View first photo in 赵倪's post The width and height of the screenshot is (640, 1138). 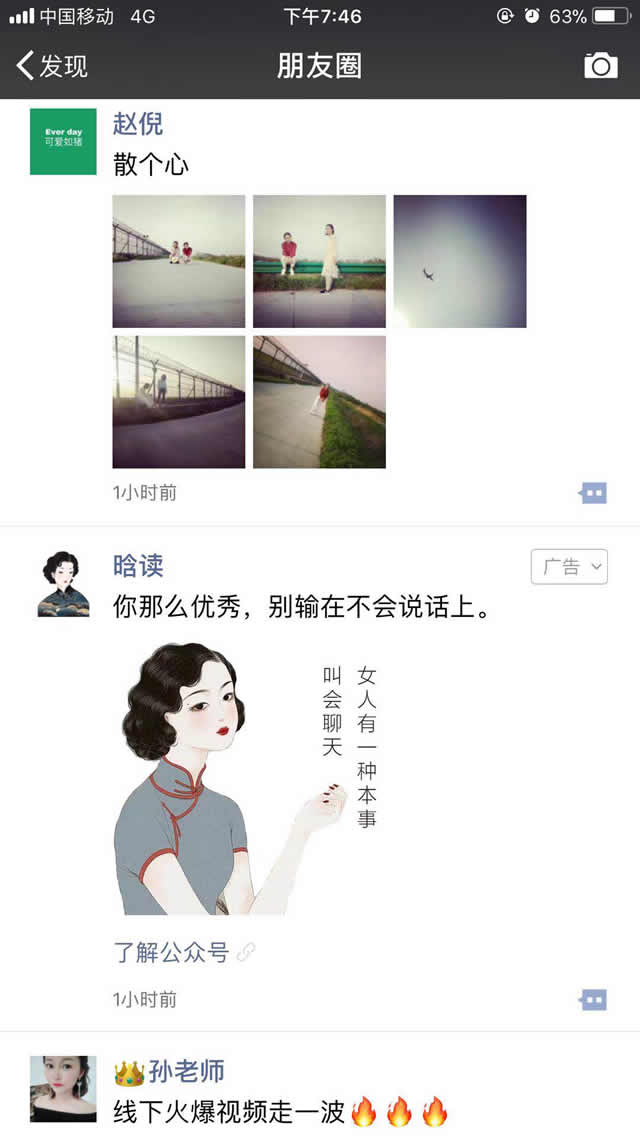(x=179, y=261)
